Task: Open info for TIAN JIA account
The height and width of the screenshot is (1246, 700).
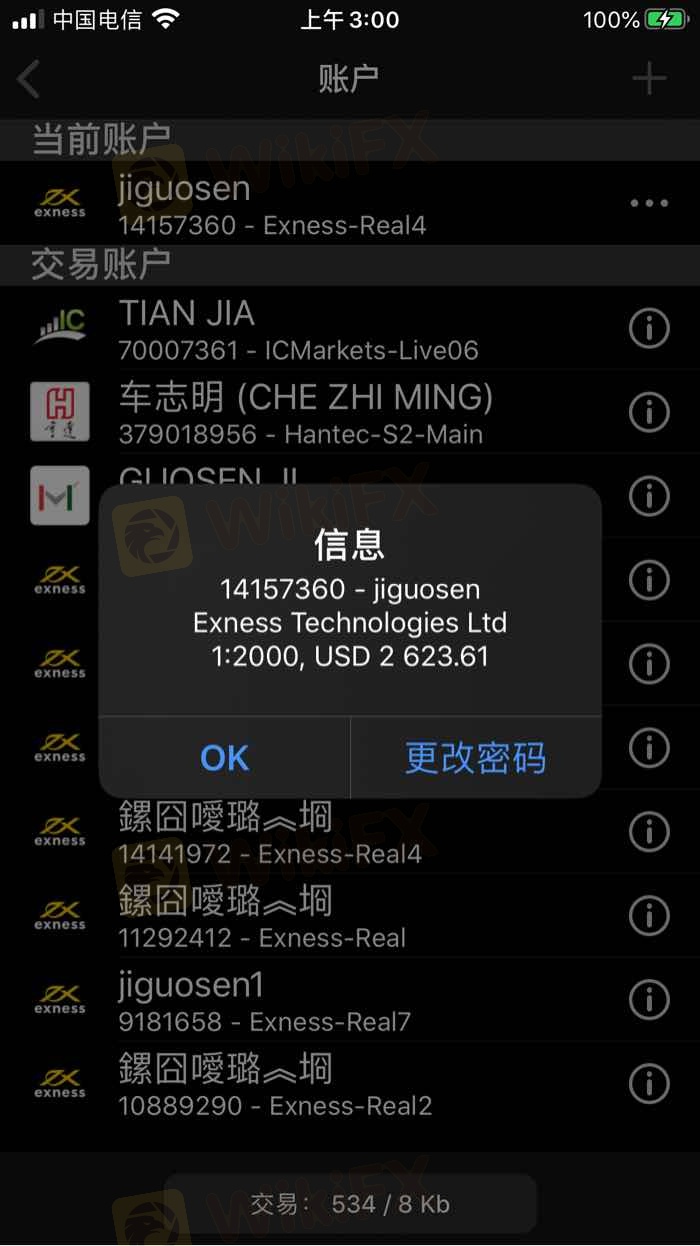Action: pos(649,328)
